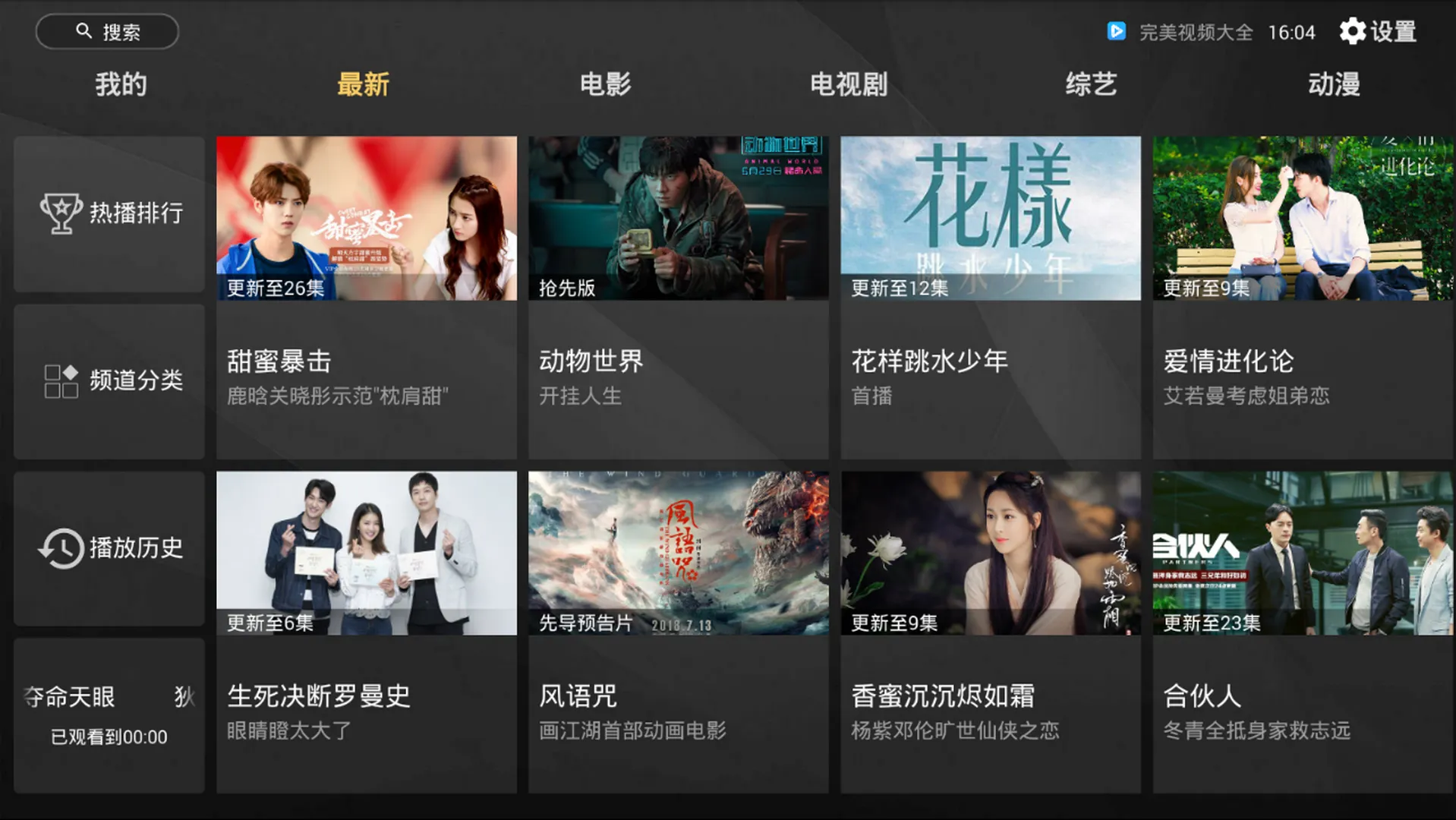Open 花样跳水少年
Screen dimensions: 1456x820
click(990, 296)
